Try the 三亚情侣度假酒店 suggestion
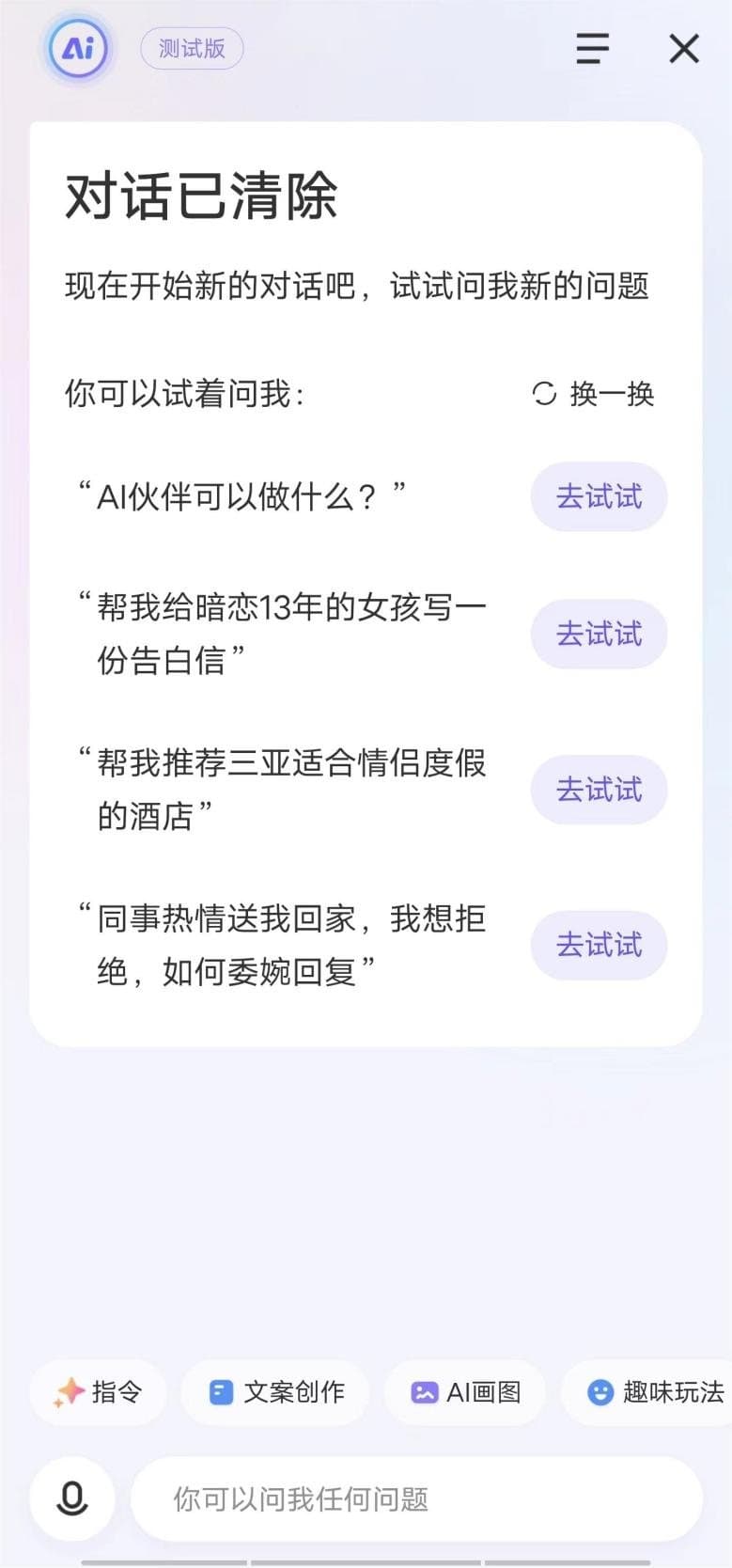 pyautogui.click(x=599, y=790)
